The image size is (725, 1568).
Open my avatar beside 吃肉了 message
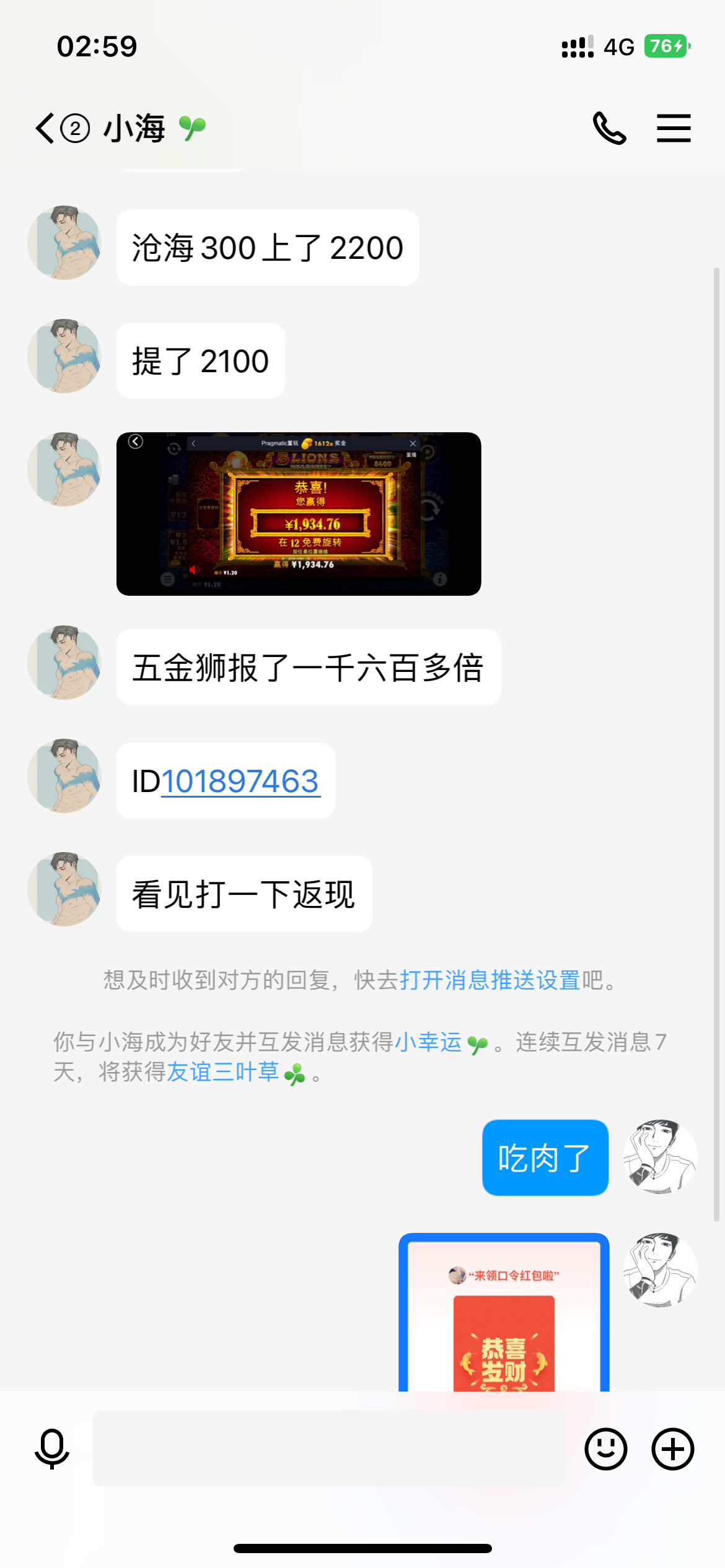click(660, 1156)
